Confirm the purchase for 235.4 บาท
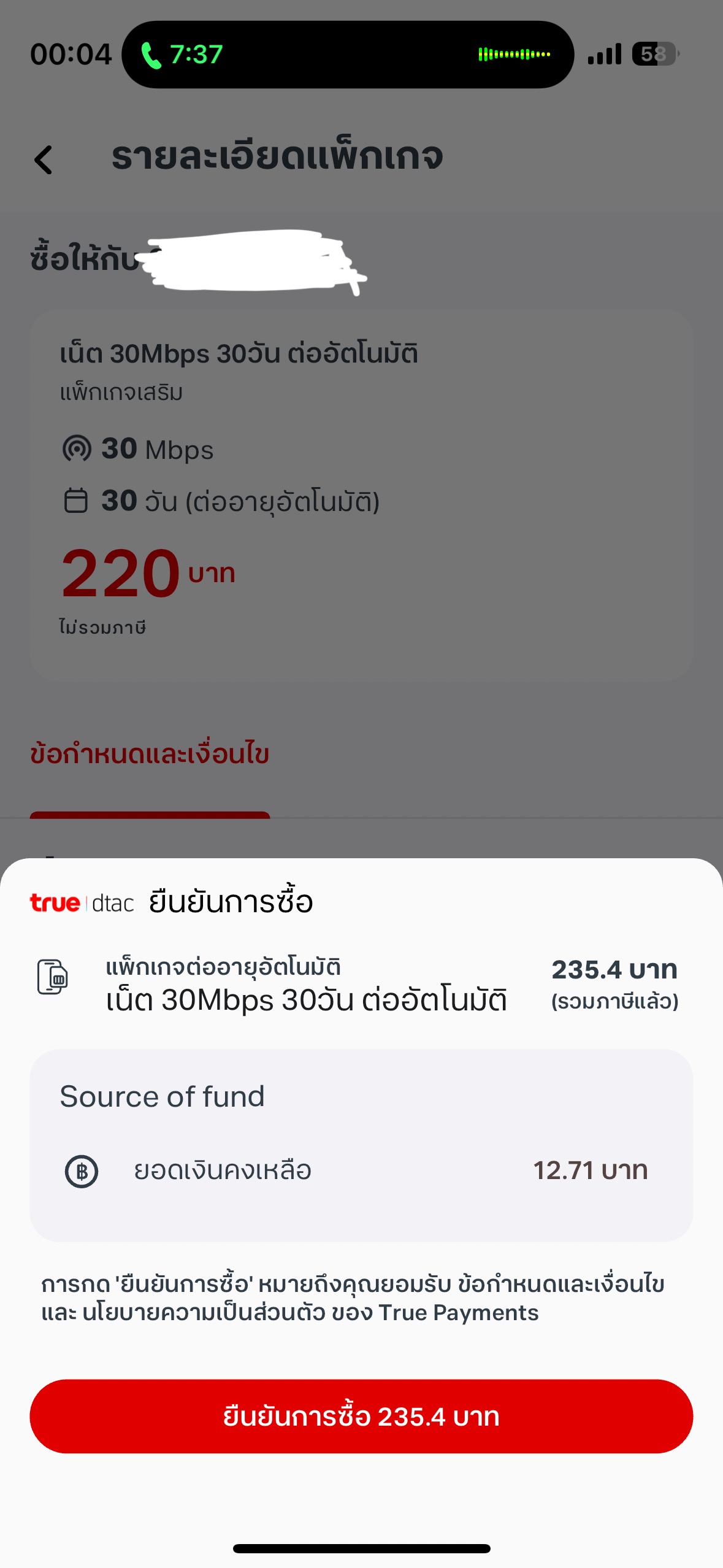 tap(361, 1416)
